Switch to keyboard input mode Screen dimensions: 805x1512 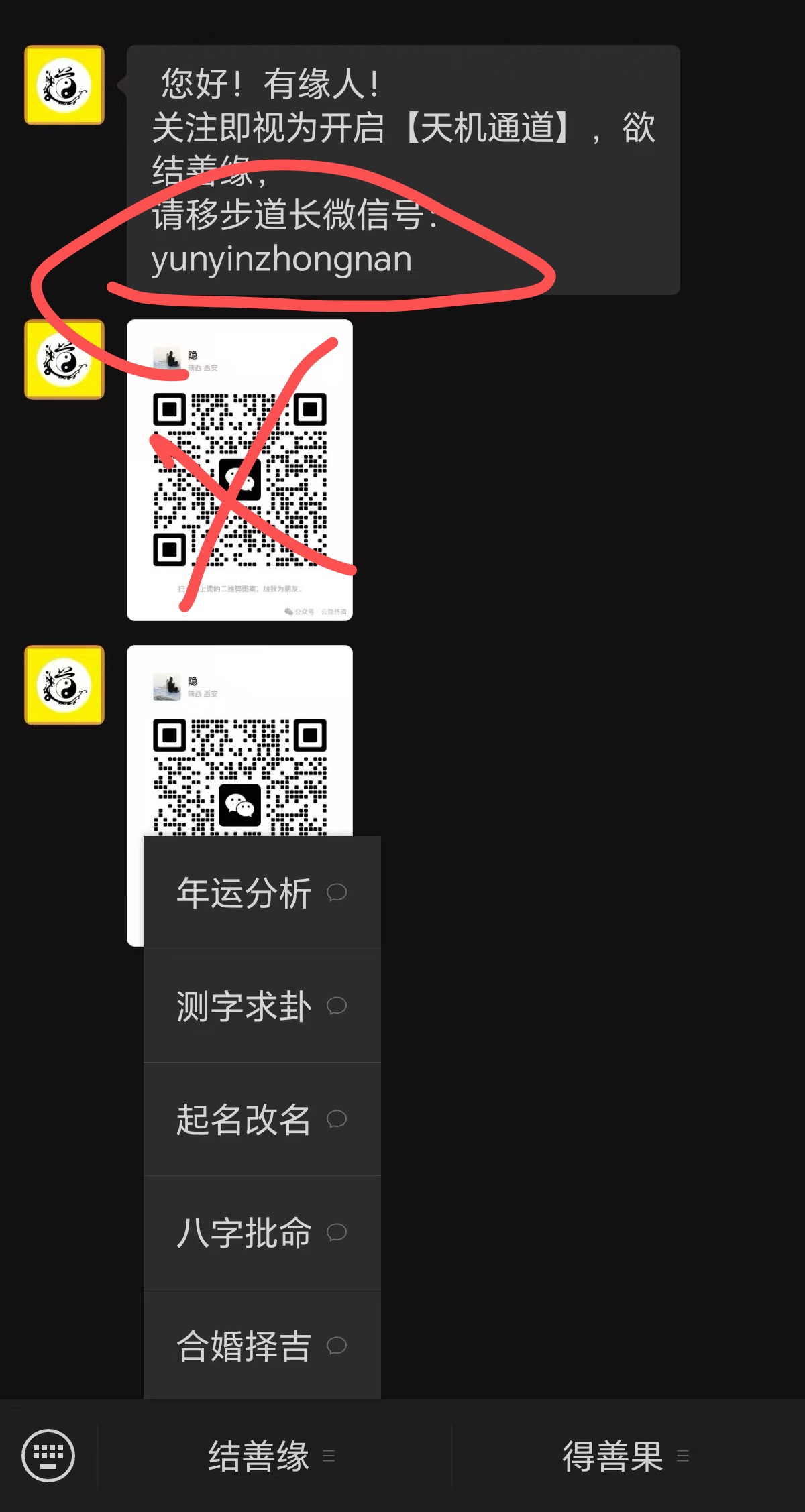pos(48,1455)
